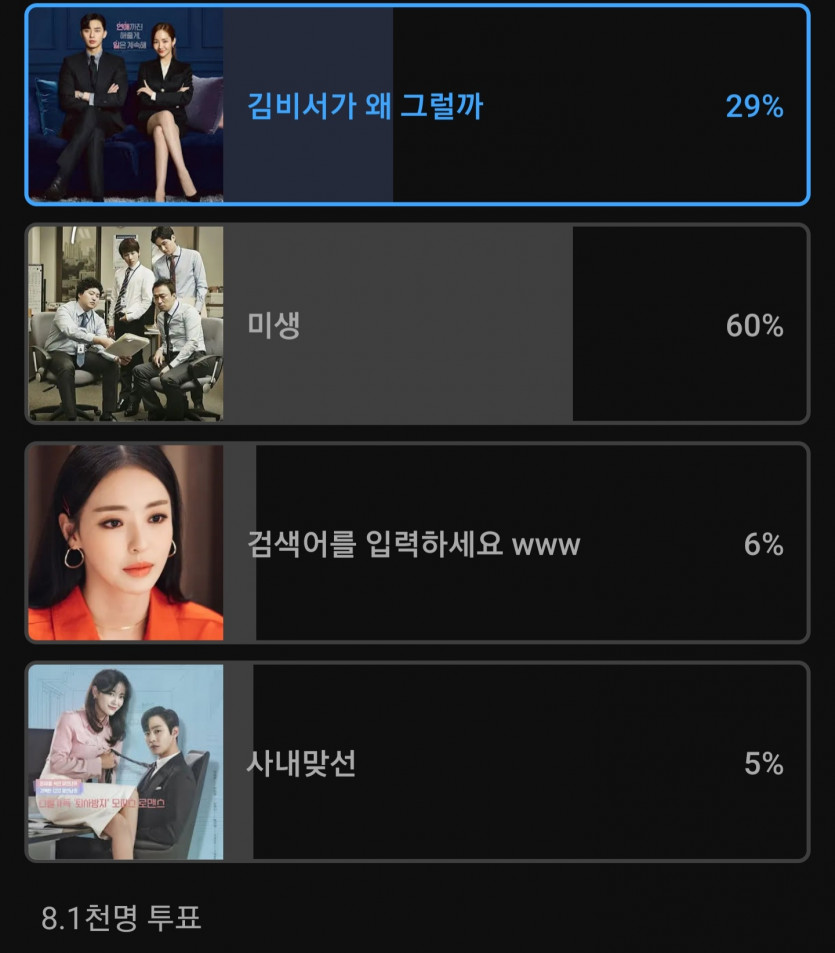Choose the 검색어를 입력하세요 www option
The image size is (835, 953).
point(416,543)
